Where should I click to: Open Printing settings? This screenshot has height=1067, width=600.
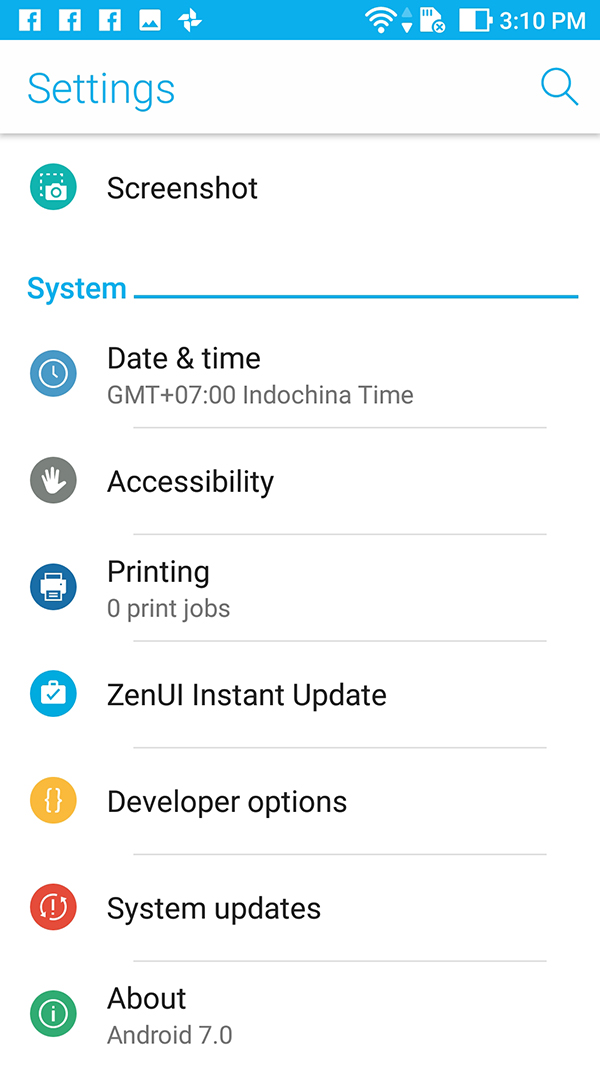168,588
